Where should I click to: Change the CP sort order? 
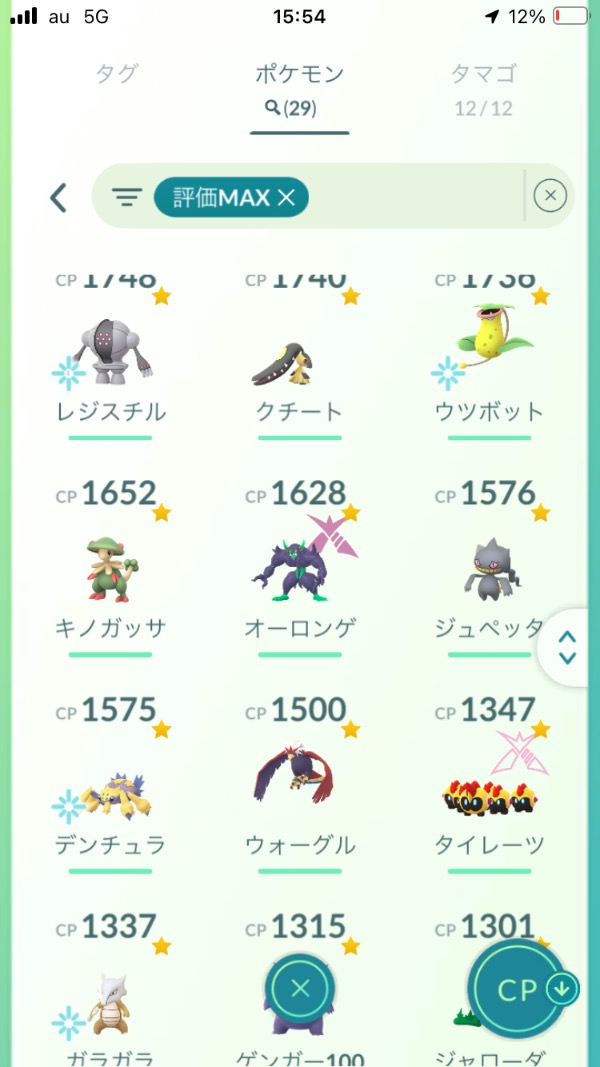(x=530, y=990)
